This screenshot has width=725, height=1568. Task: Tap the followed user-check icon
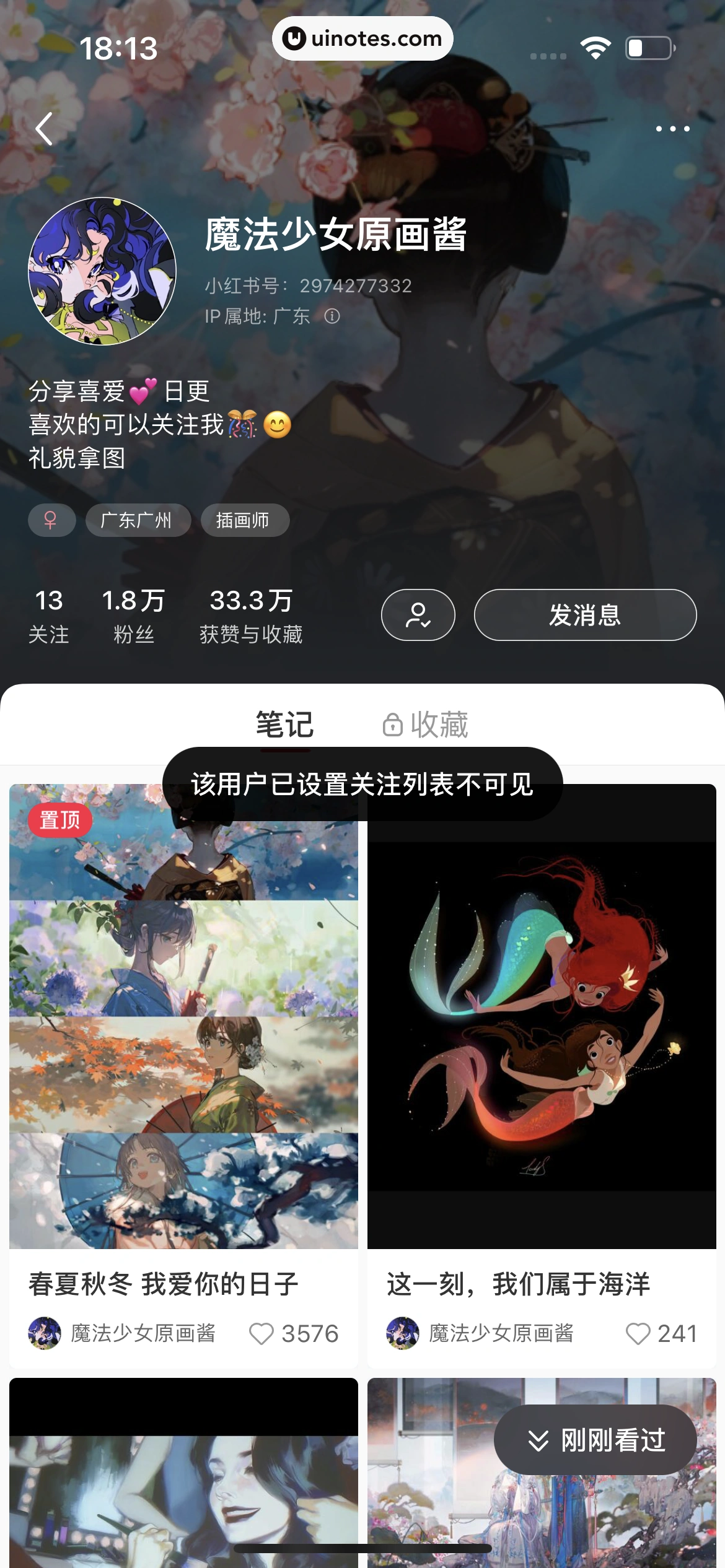[418, 614]
